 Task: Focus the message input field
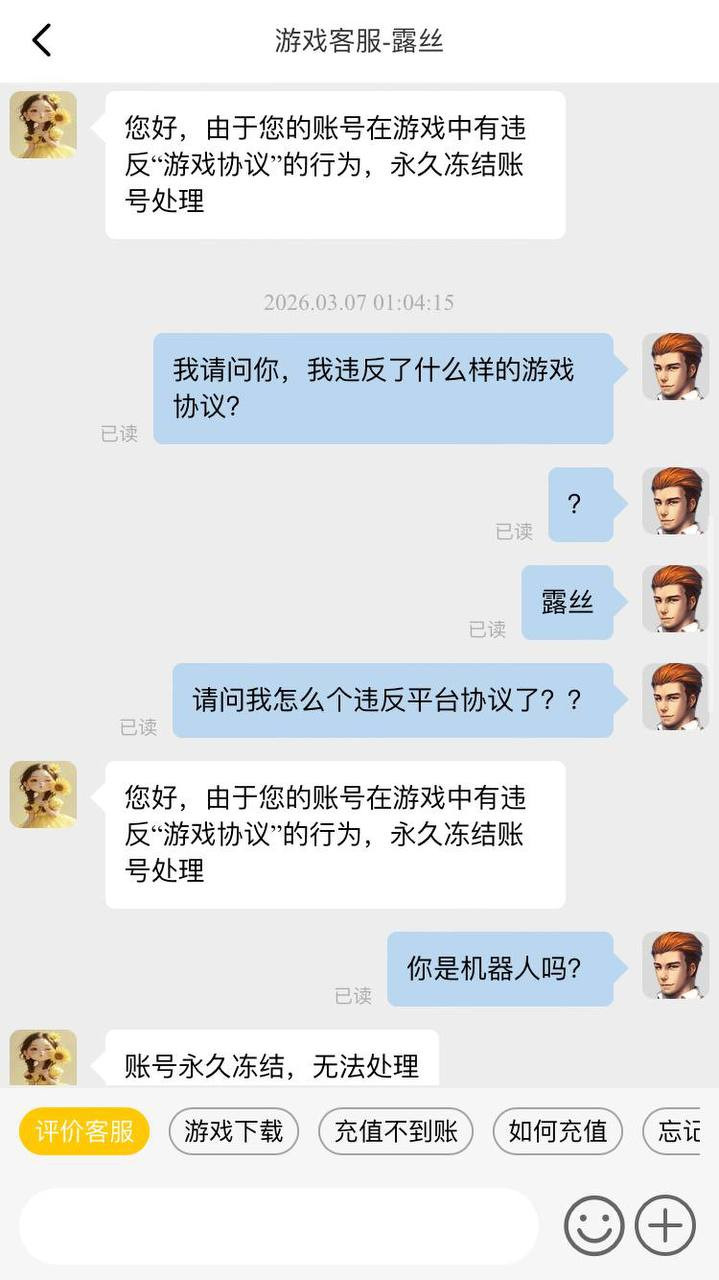(278, 1226)
